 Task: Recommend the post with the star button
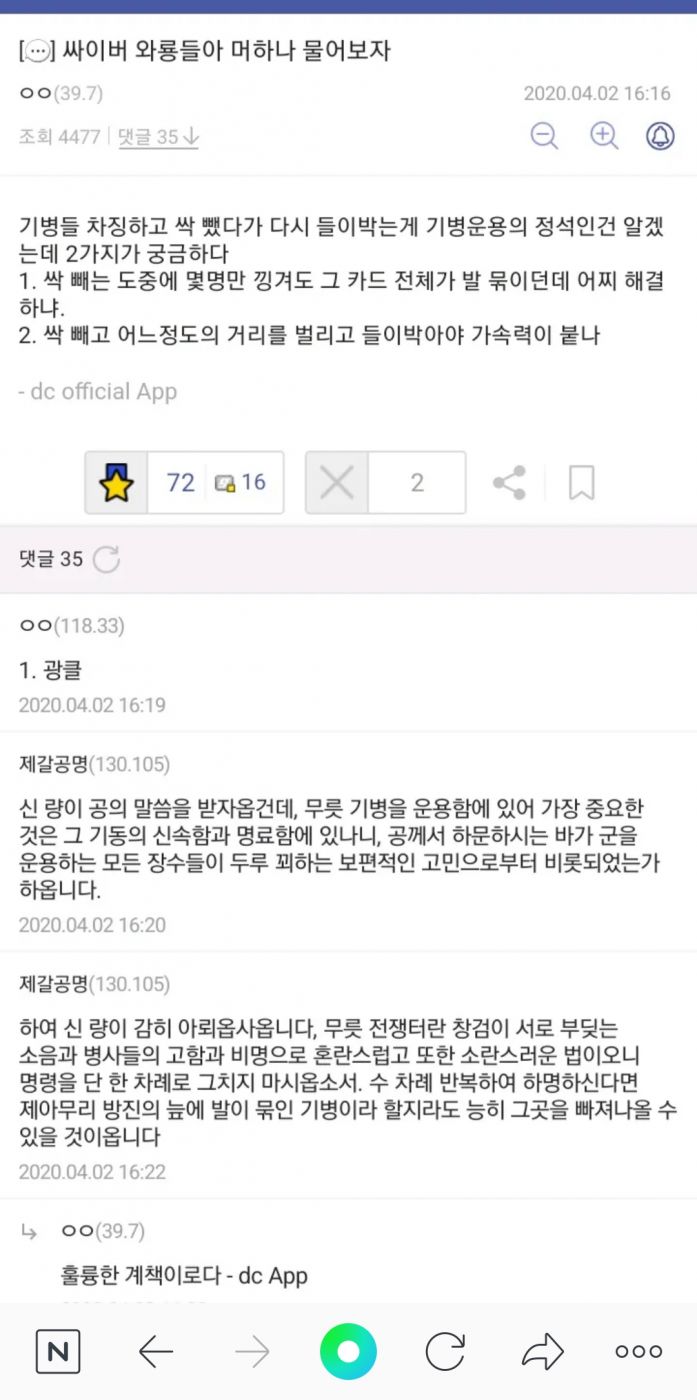click(x=117, y=483)
